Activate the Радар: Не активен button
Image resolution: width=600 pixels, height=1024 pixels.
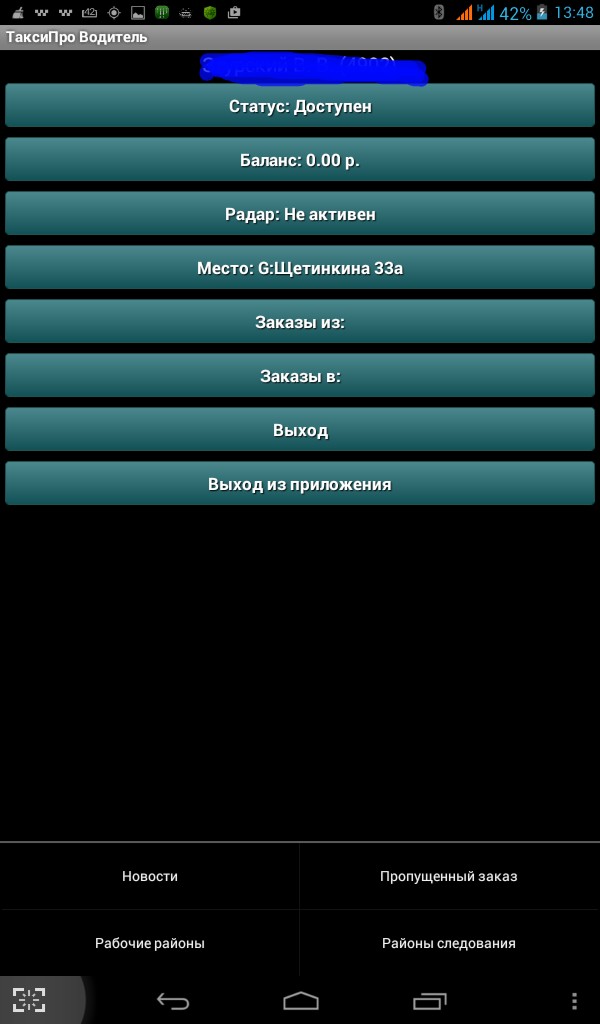(300, 214)
